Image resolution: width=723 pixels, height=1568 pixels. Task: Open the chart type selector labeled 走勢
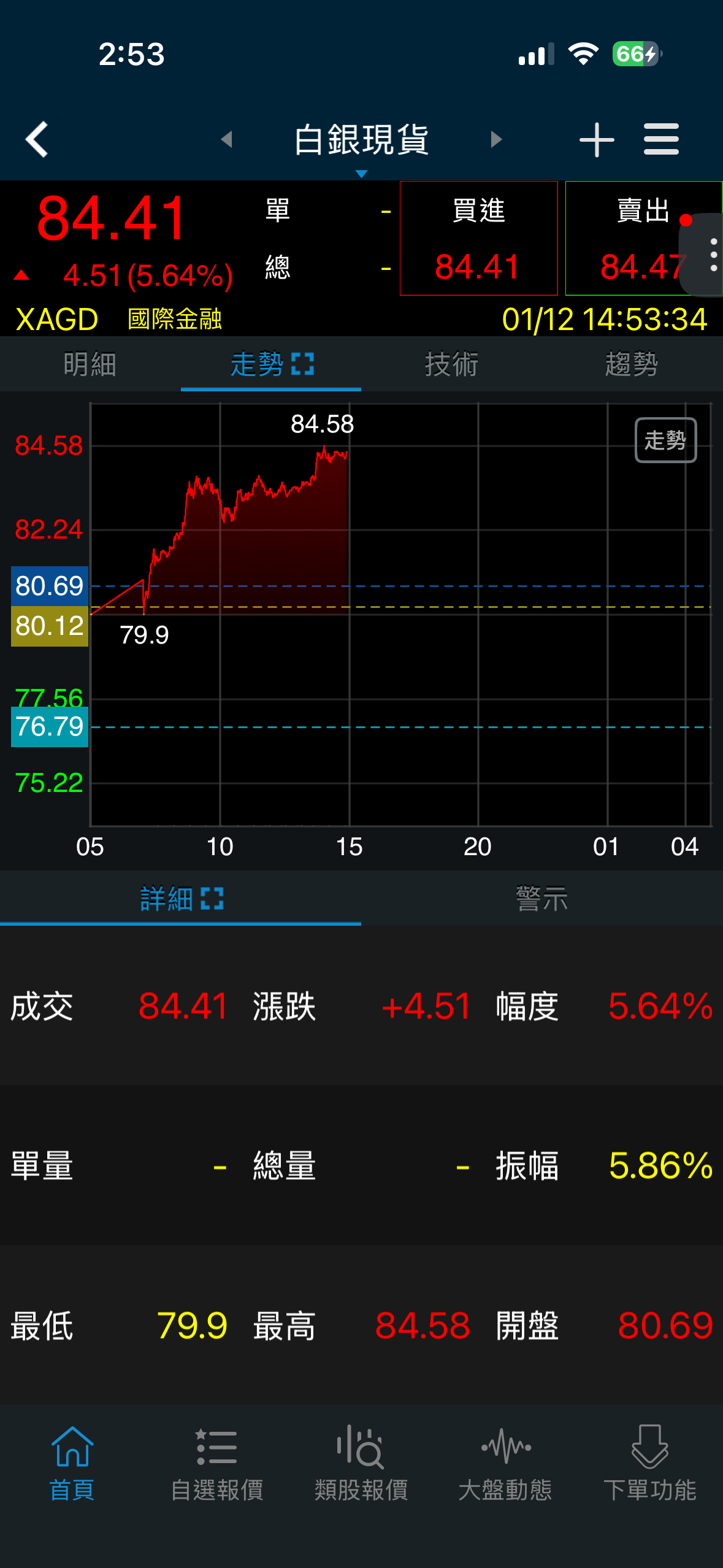coord(665,439)
